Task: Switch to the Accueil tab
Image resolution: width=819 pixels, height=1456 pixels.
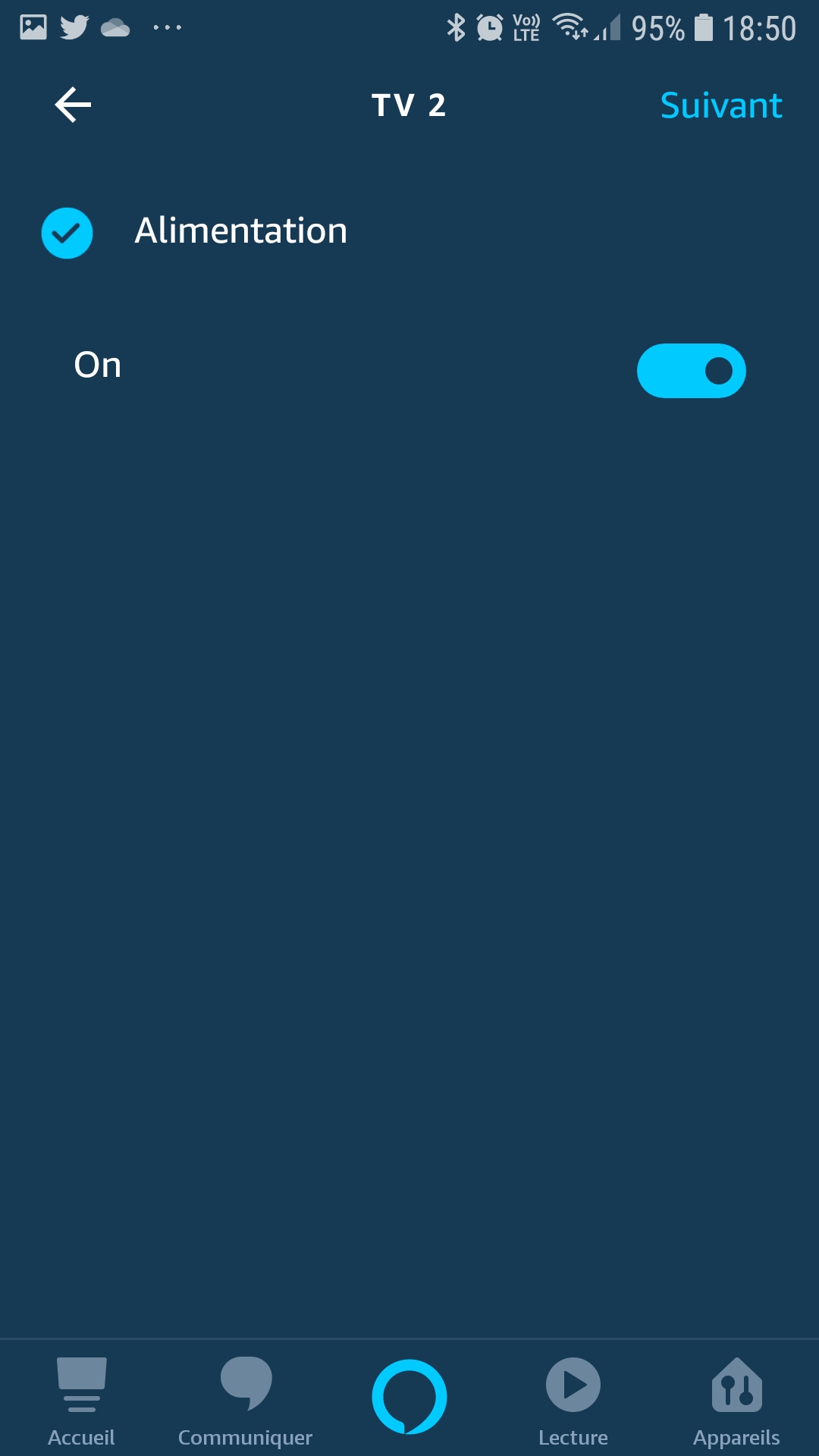Action: 81,1401
